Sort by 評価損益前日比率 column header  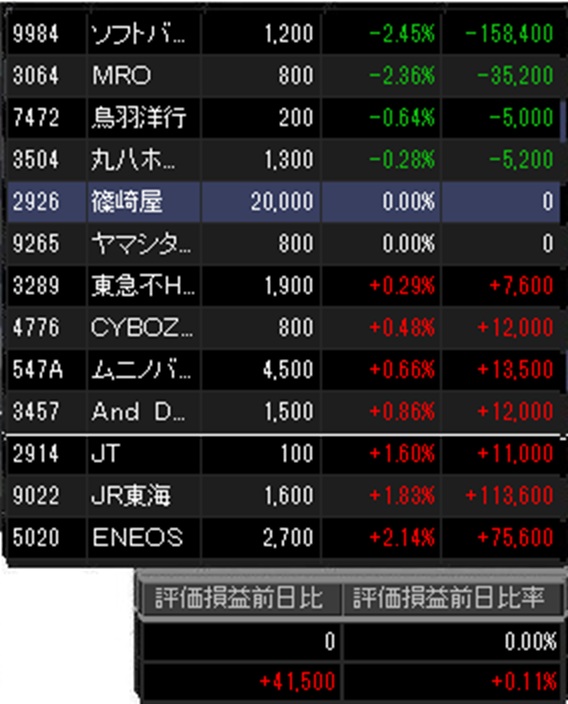click(452, 599)
